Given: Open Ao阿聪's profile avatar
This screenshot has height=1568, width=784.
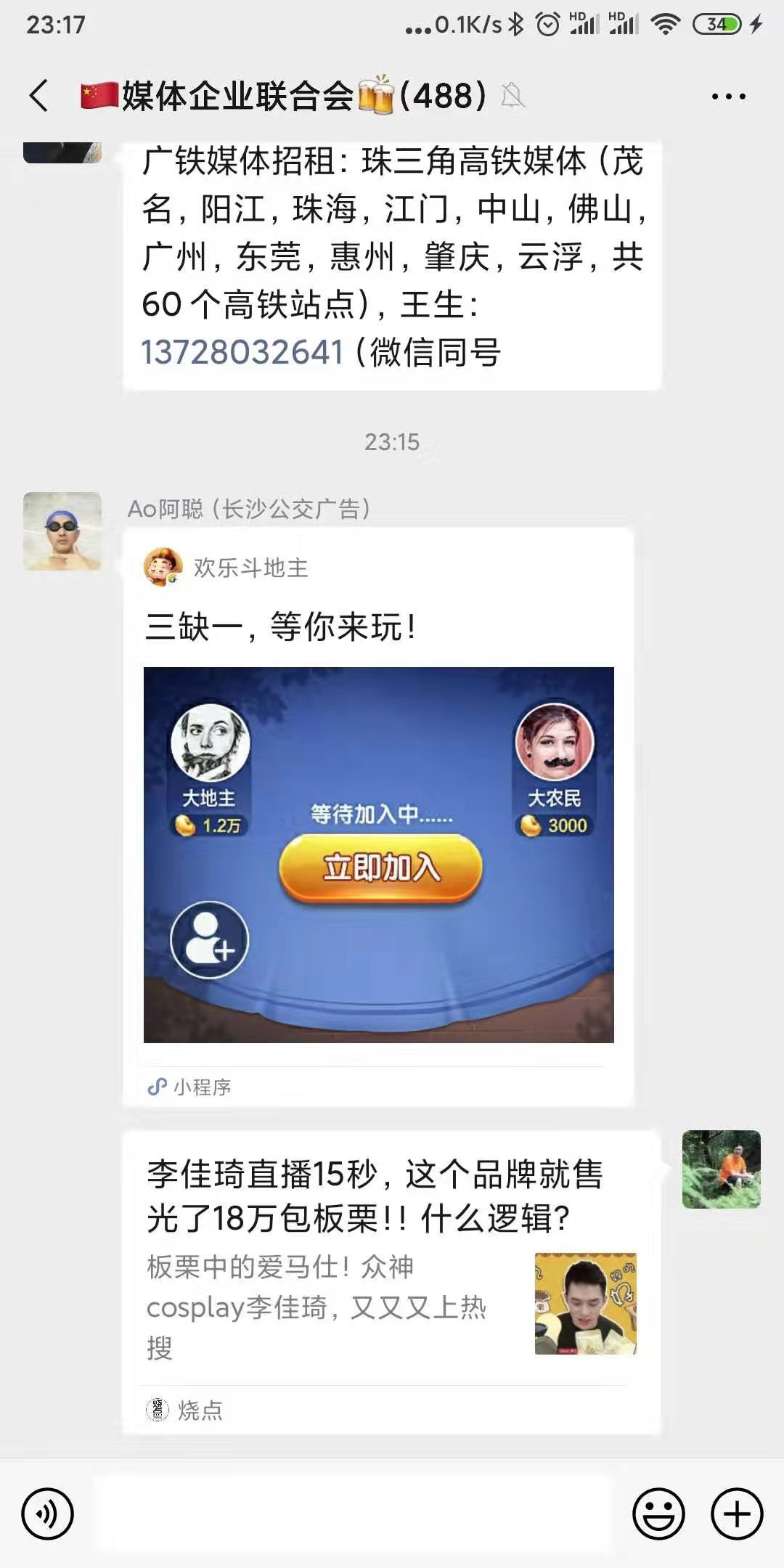Looking at the screenshot, I should (x=62, y=531).
